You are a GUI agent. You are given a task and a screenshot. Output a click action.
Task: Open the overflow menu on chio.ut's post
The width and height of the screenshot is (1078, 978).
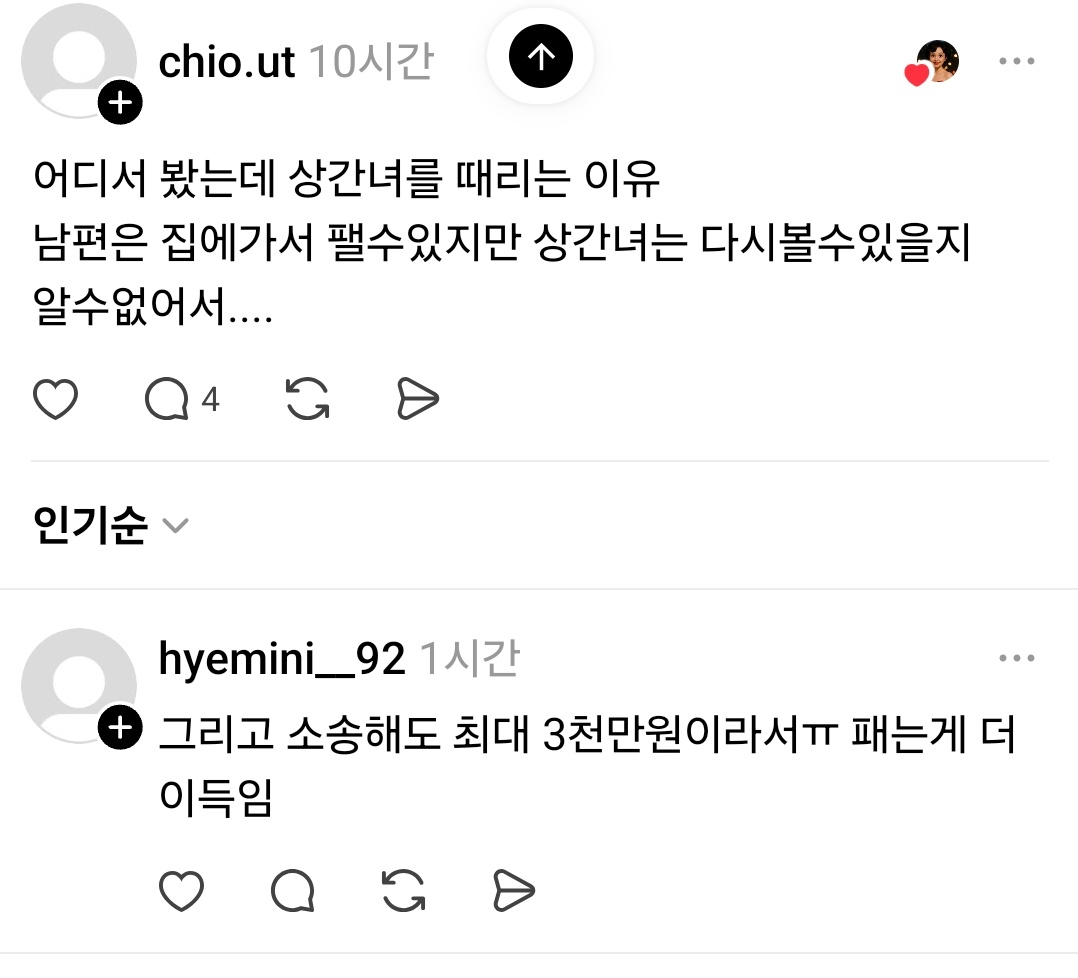click(x=1017, y=62)
